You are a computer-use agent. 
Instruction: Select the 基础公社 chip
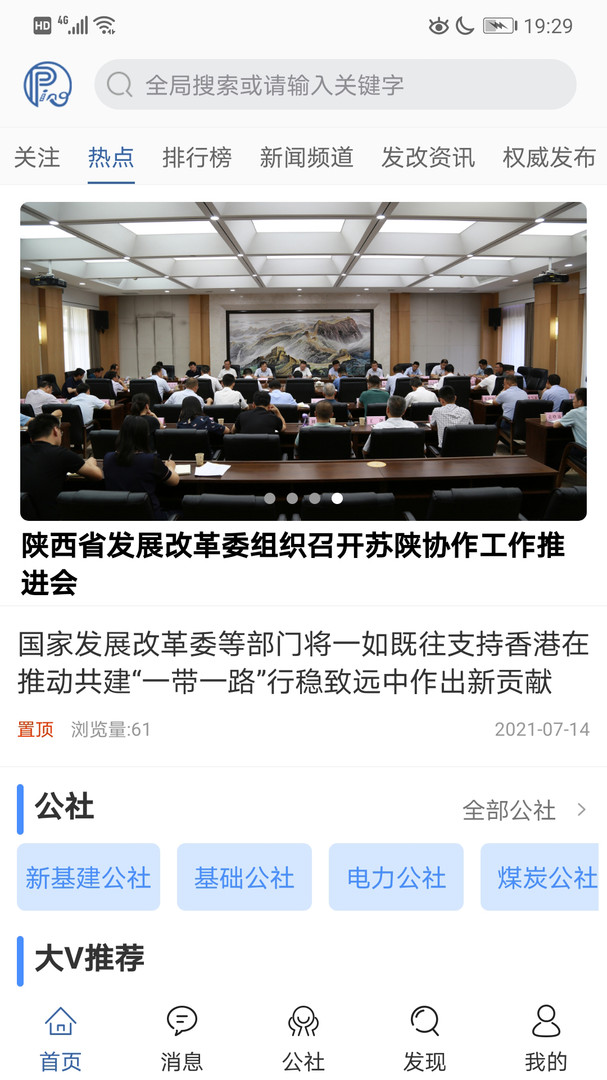(x=244, y=877)
